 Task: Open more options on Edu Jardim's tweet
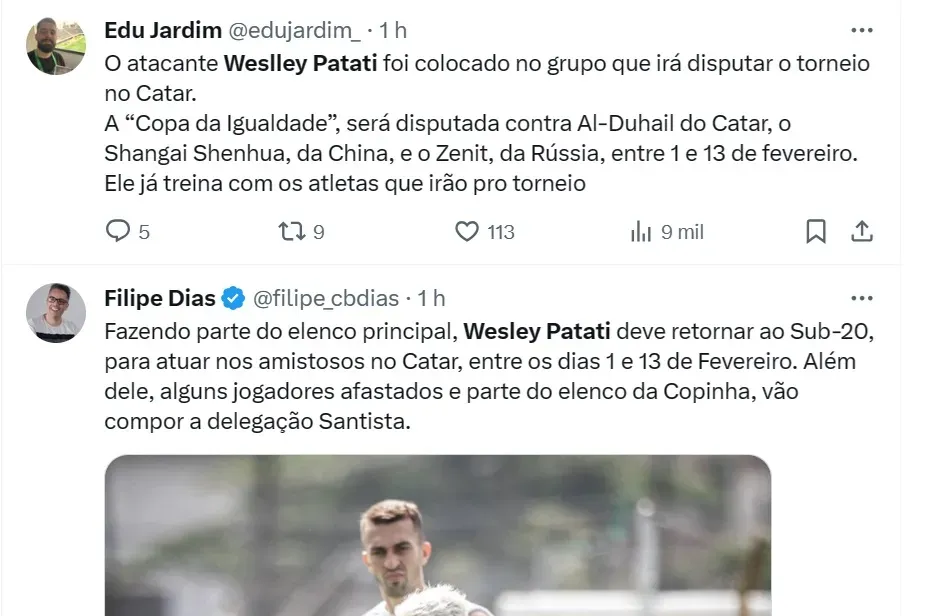861,31
